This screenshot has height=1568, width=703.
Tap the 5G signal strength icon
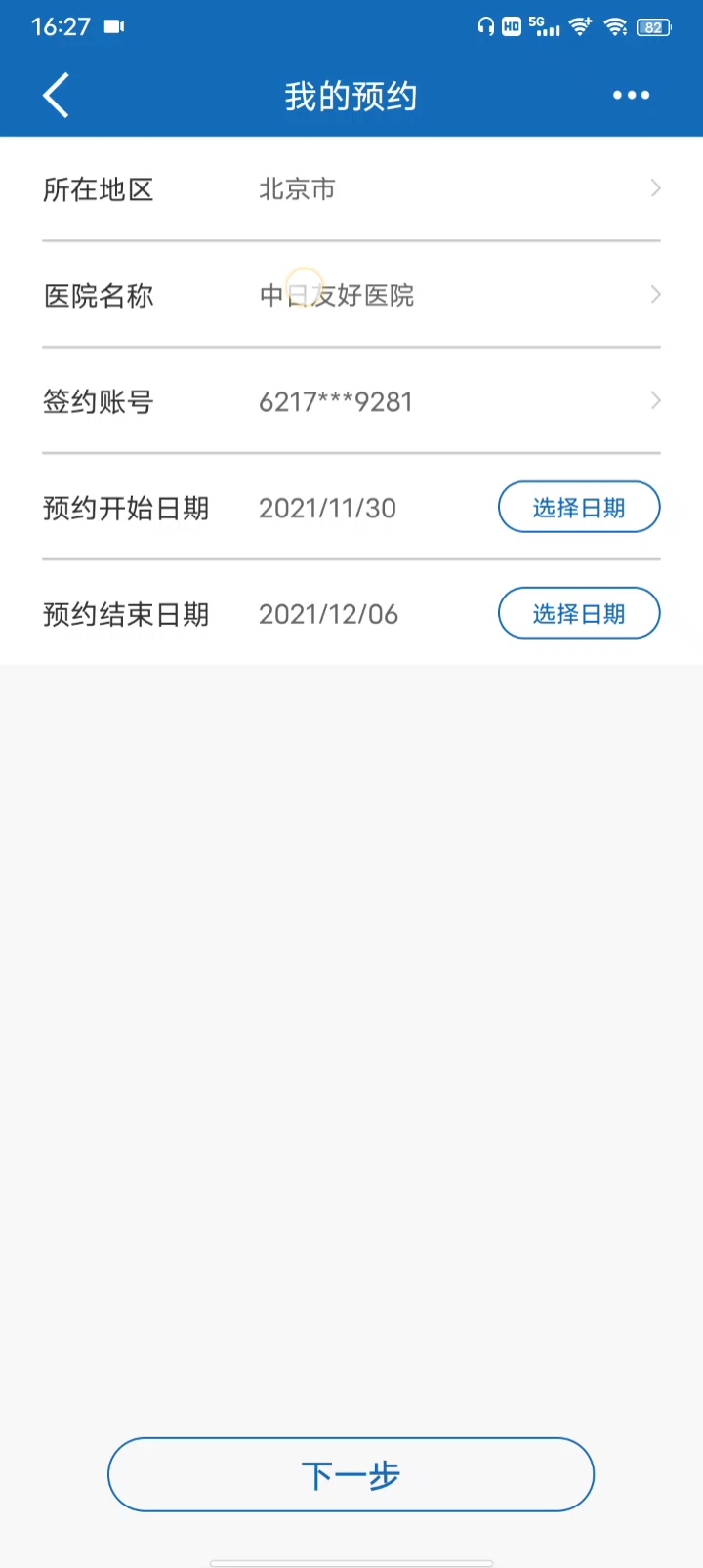[542, 27]
